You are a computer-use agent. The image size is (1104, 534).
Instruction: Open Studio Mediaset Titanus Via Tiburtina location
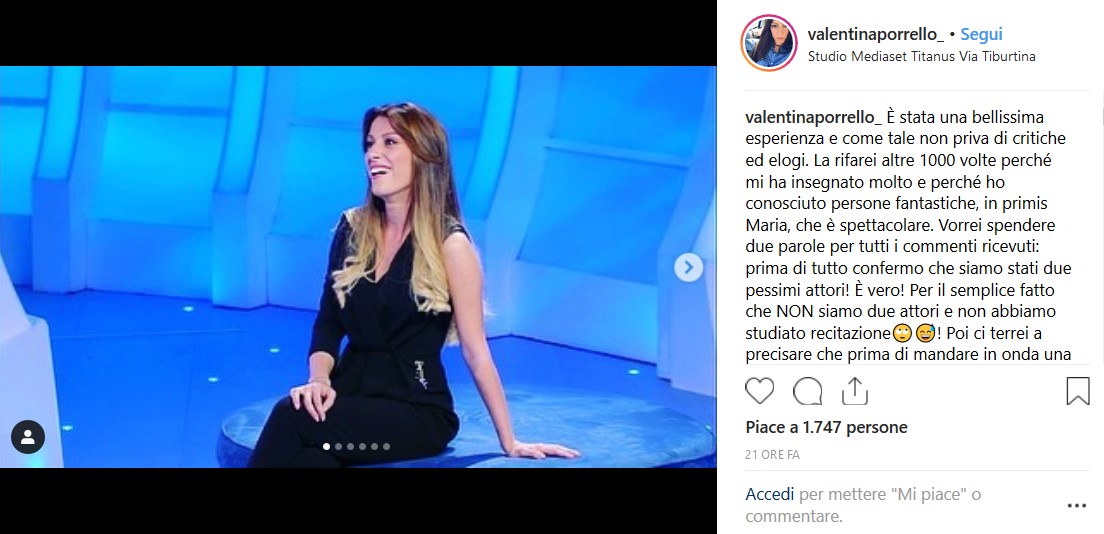921,56
